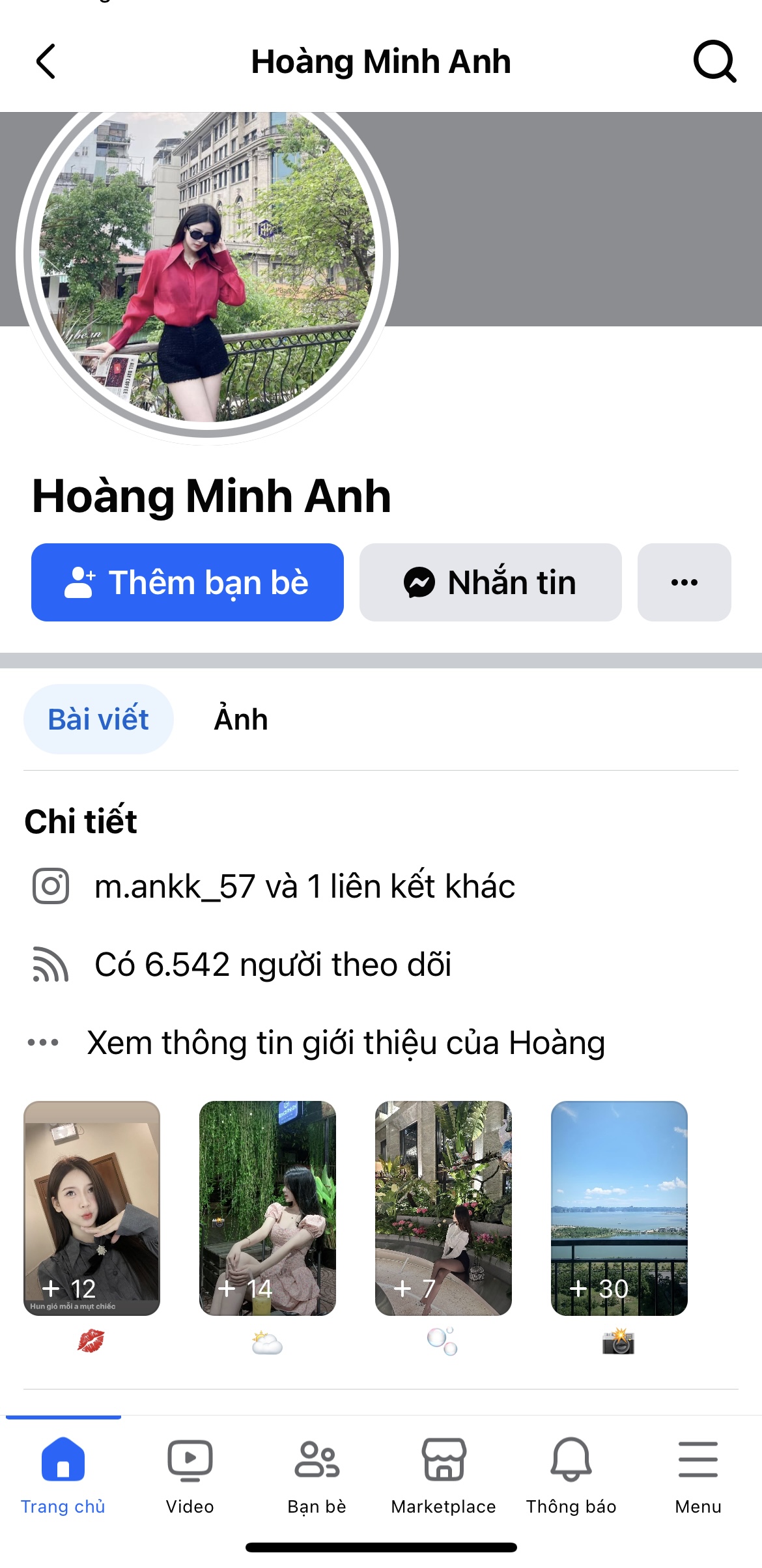Check the Thông báo notifications tab
Screen dimensions: 762x1568
click(x=571, y=1475)
